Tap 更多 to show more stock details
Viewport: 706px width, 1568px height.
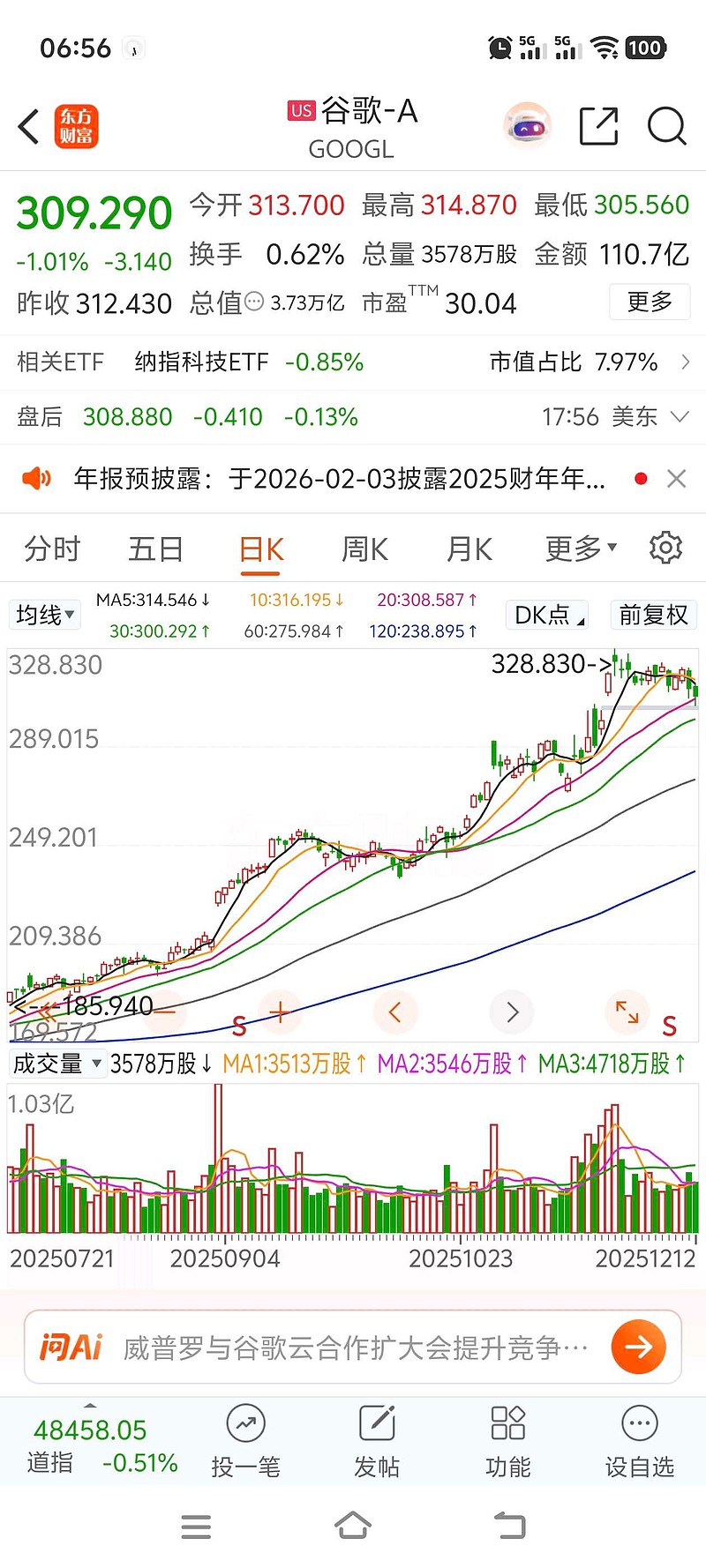650,302
